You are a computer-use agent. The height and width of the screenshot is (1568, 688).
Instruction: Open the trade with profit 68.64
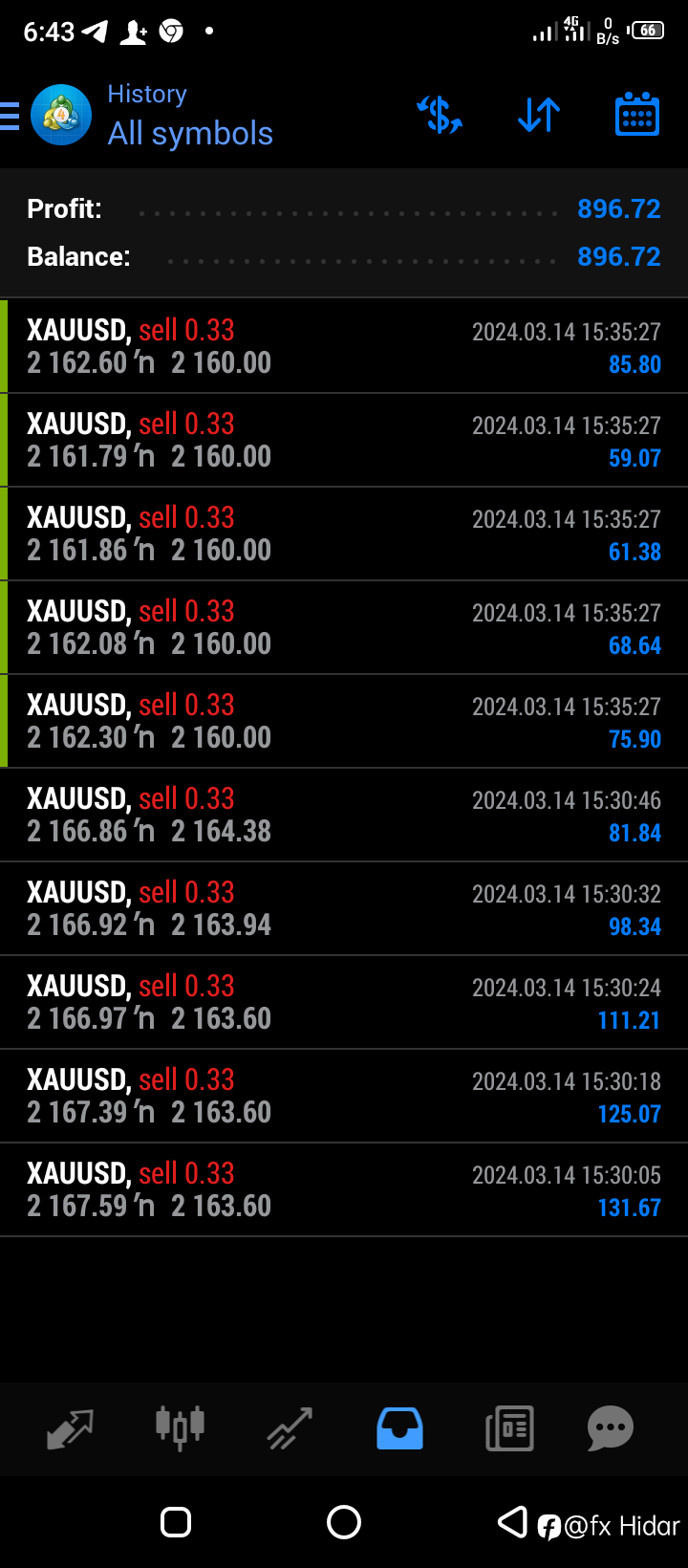344,627
